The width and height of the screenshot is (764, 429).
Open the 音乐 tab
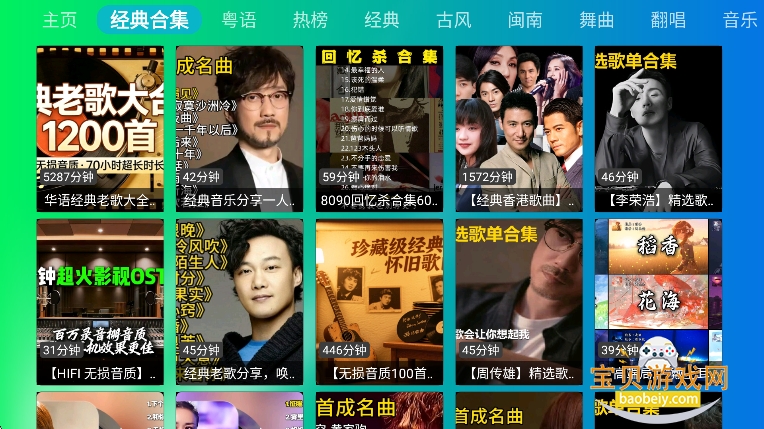(x=740, y=20)
